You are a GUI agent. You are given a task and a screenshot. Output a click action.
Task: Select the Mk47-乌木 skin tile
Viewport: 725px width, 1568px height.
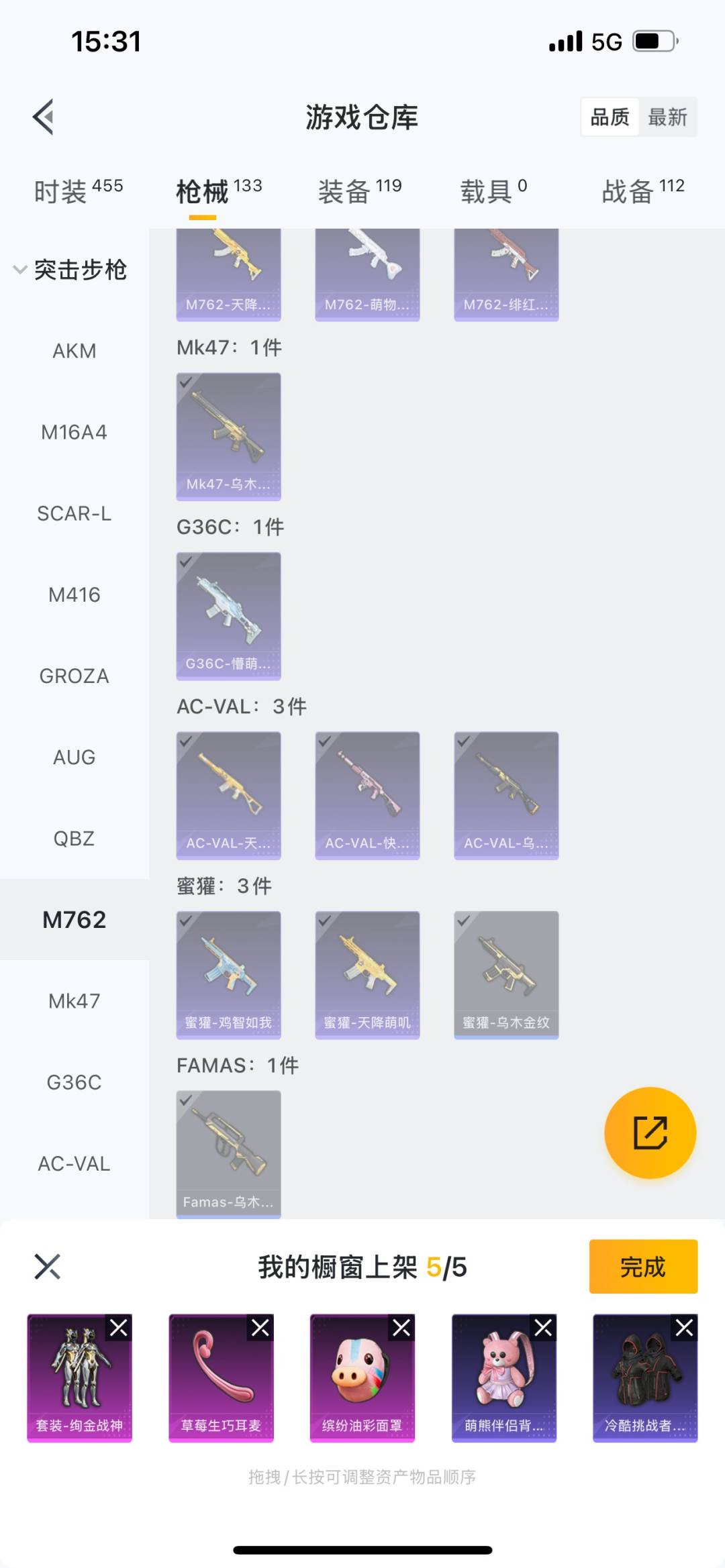228,436
